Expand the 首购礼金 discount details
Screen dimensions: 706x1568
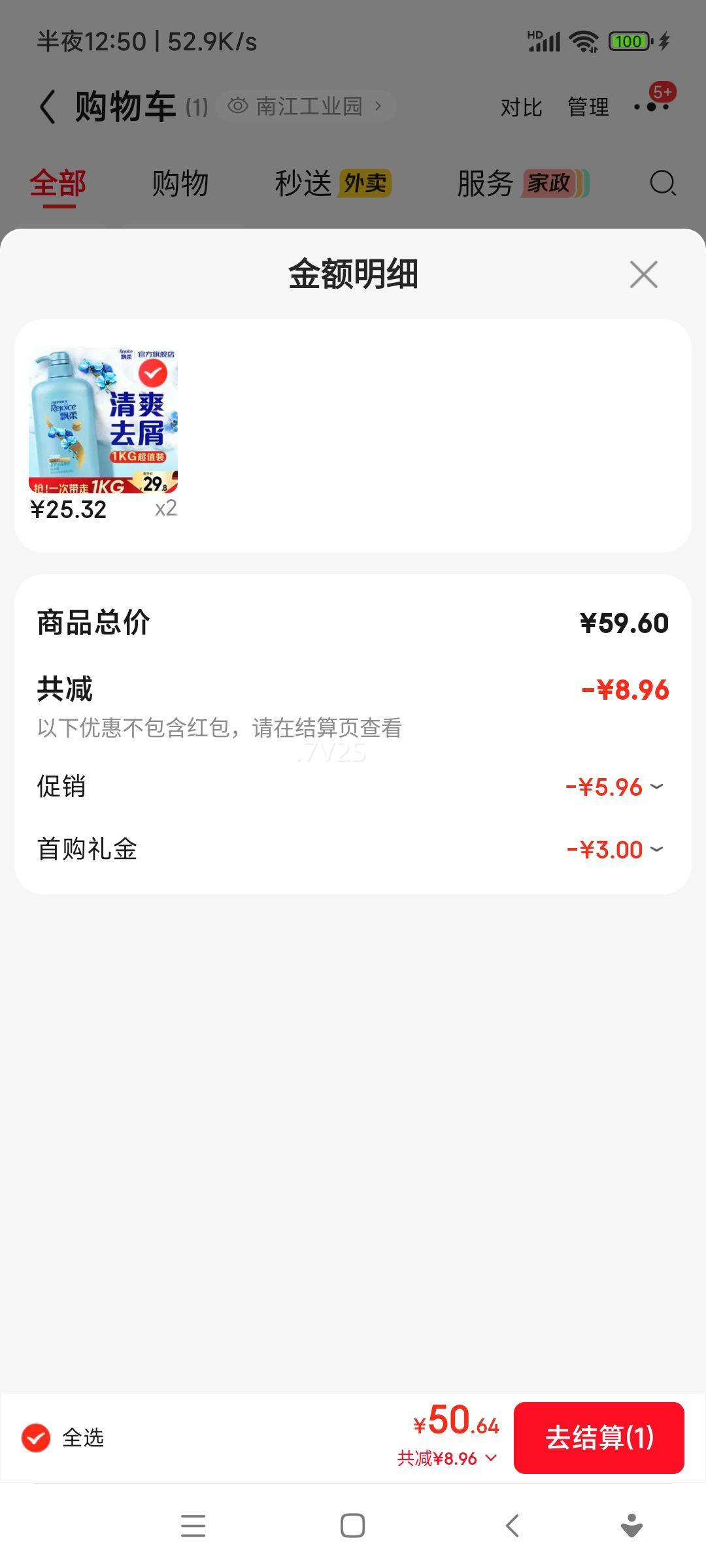point(658,849)
